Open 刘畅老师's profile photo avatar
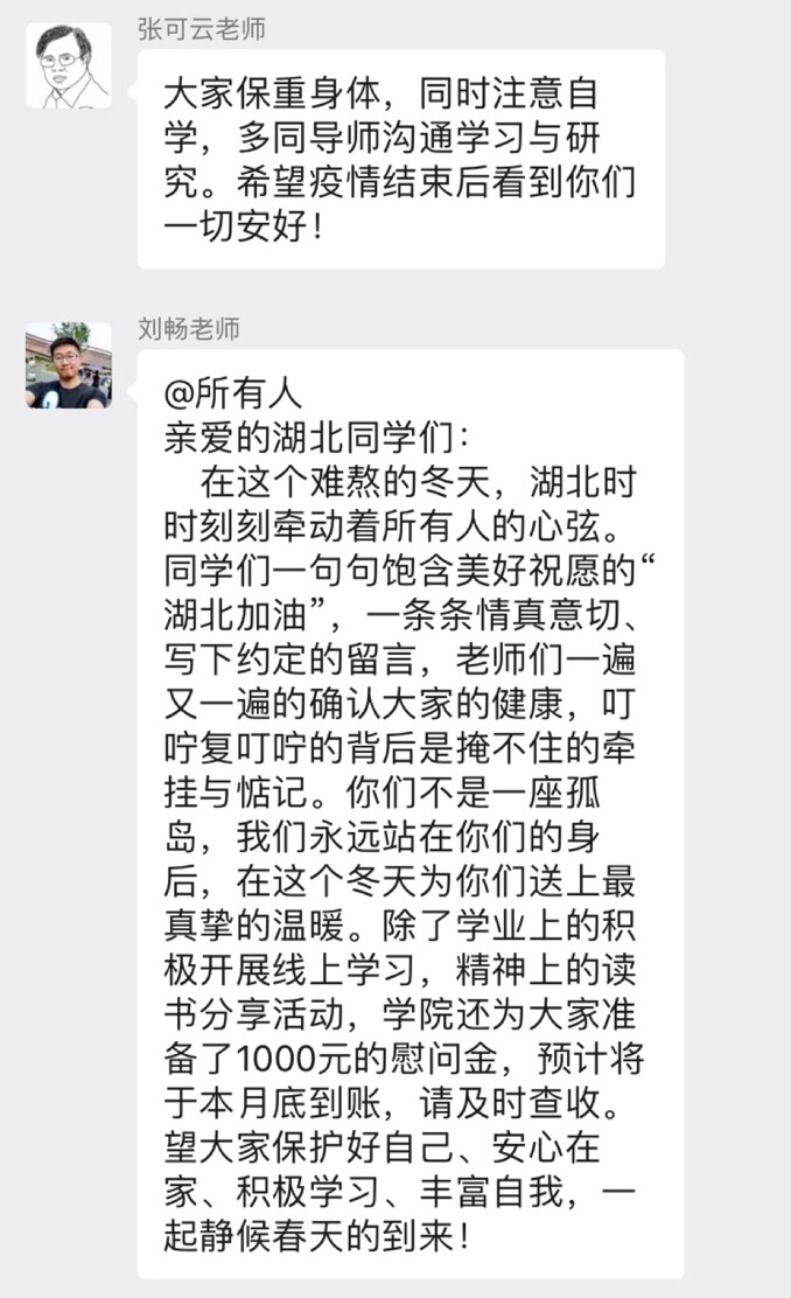 pos(68,365)
